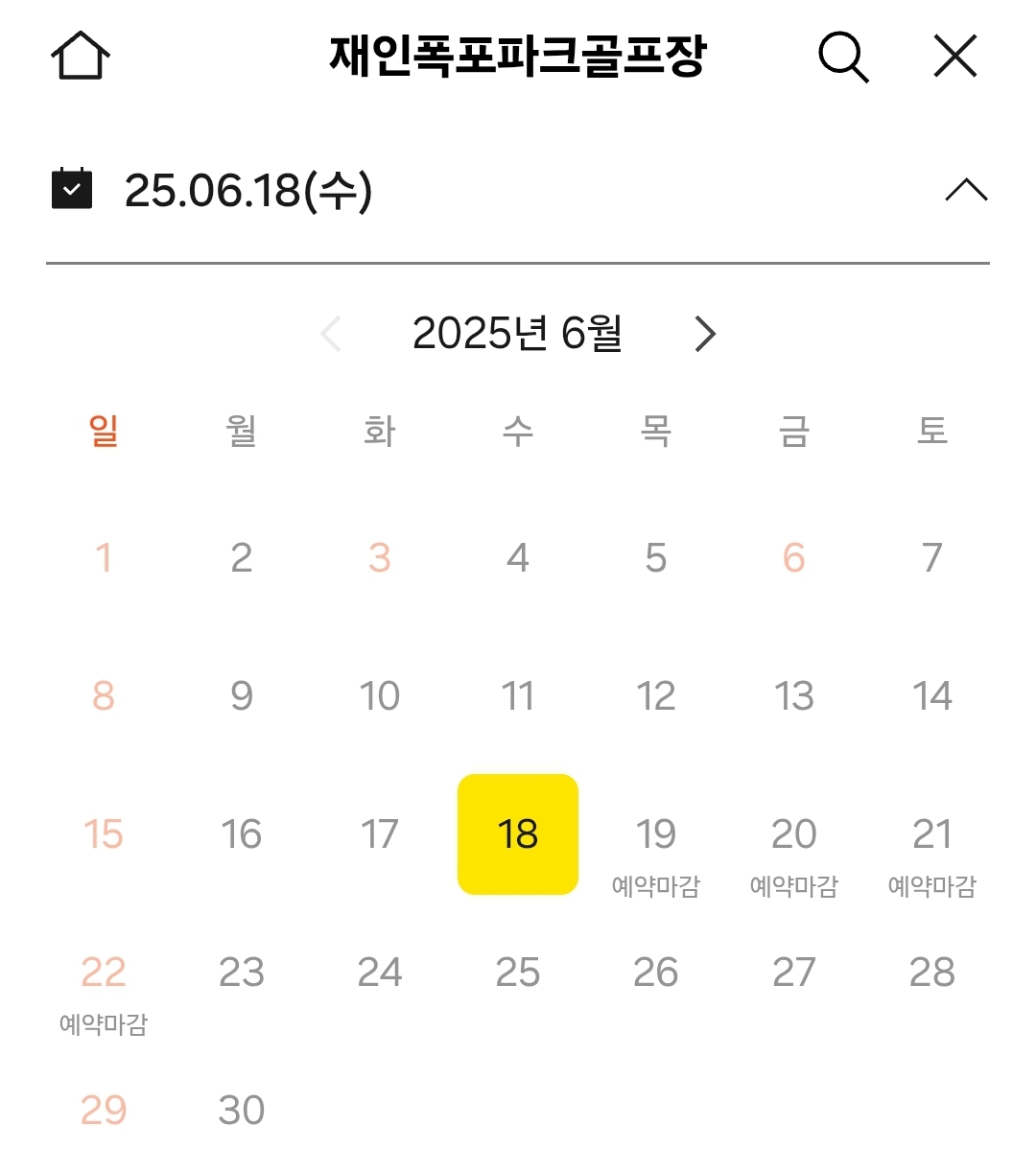The image size is (1036, 1173).
Task: Select June 11 for reservation
Action: pos(518,696)
